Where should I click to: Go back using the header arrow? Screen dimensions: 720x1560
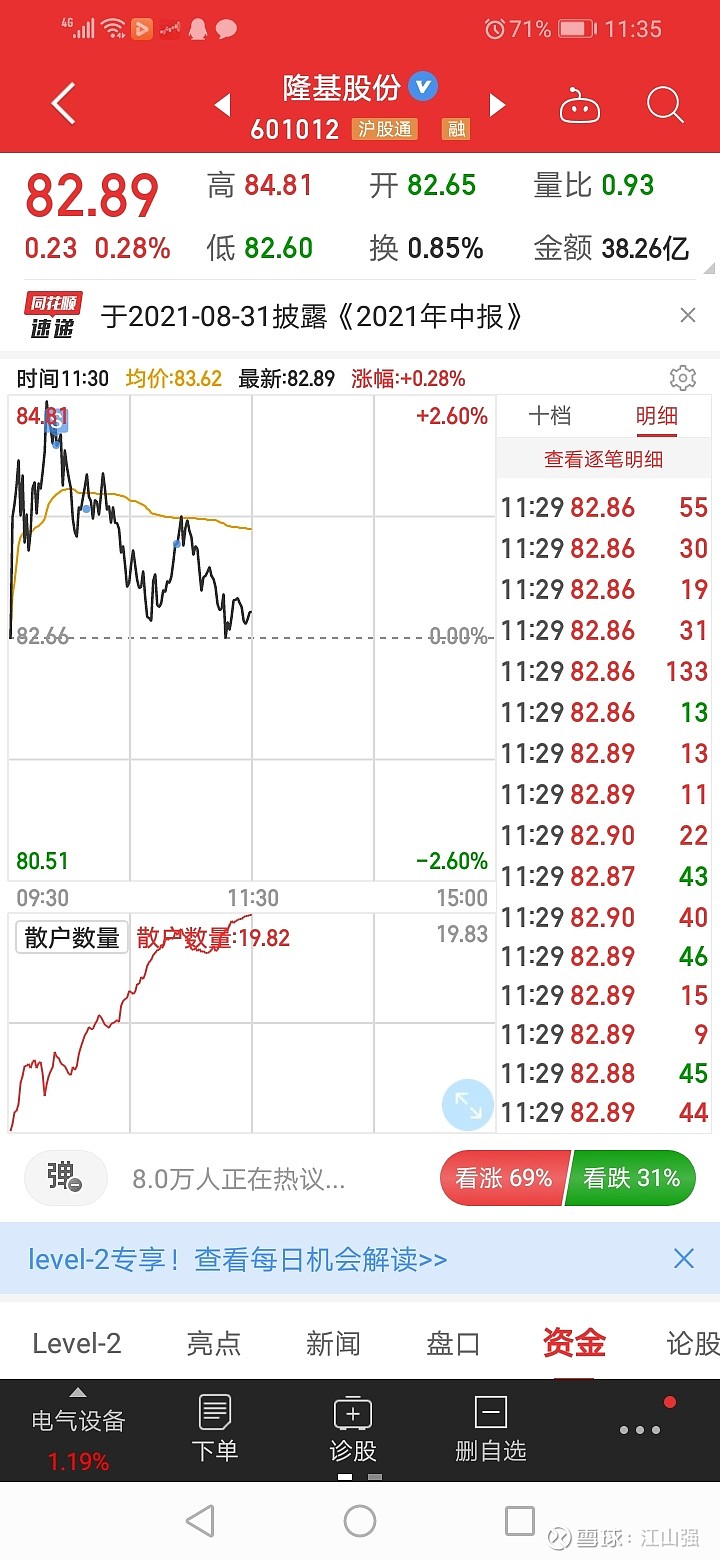(63, 104)
